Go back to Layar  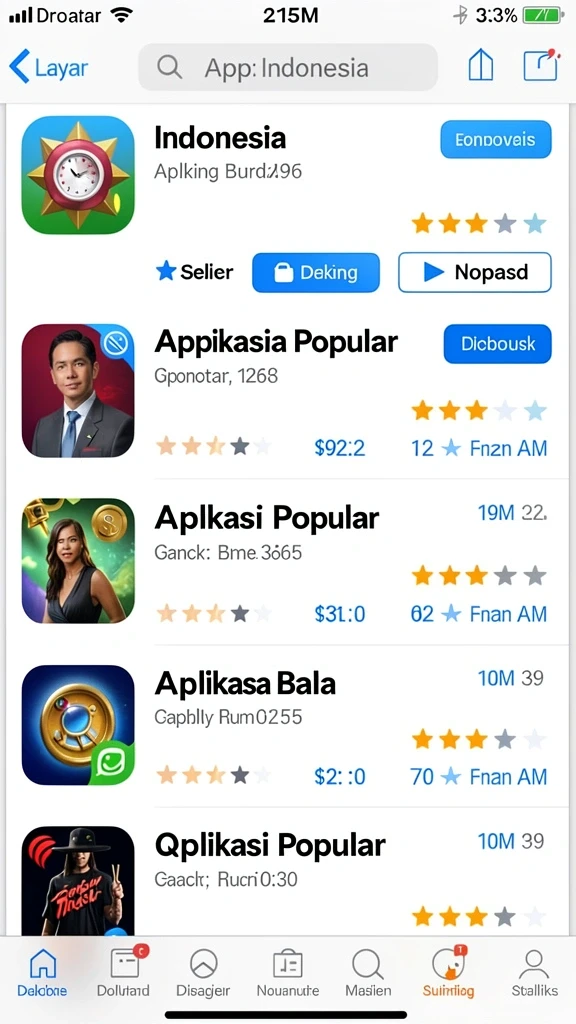48,67
